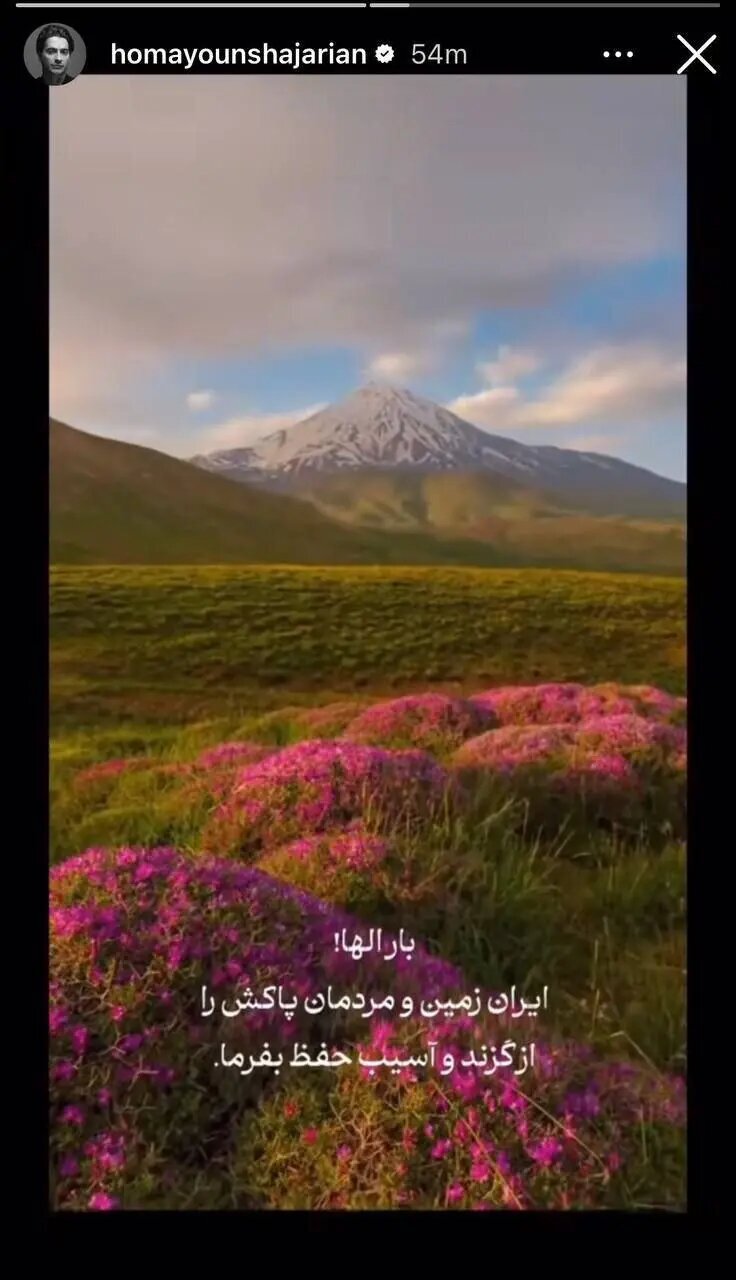Click the progress indicator at the top

(368, 10)
